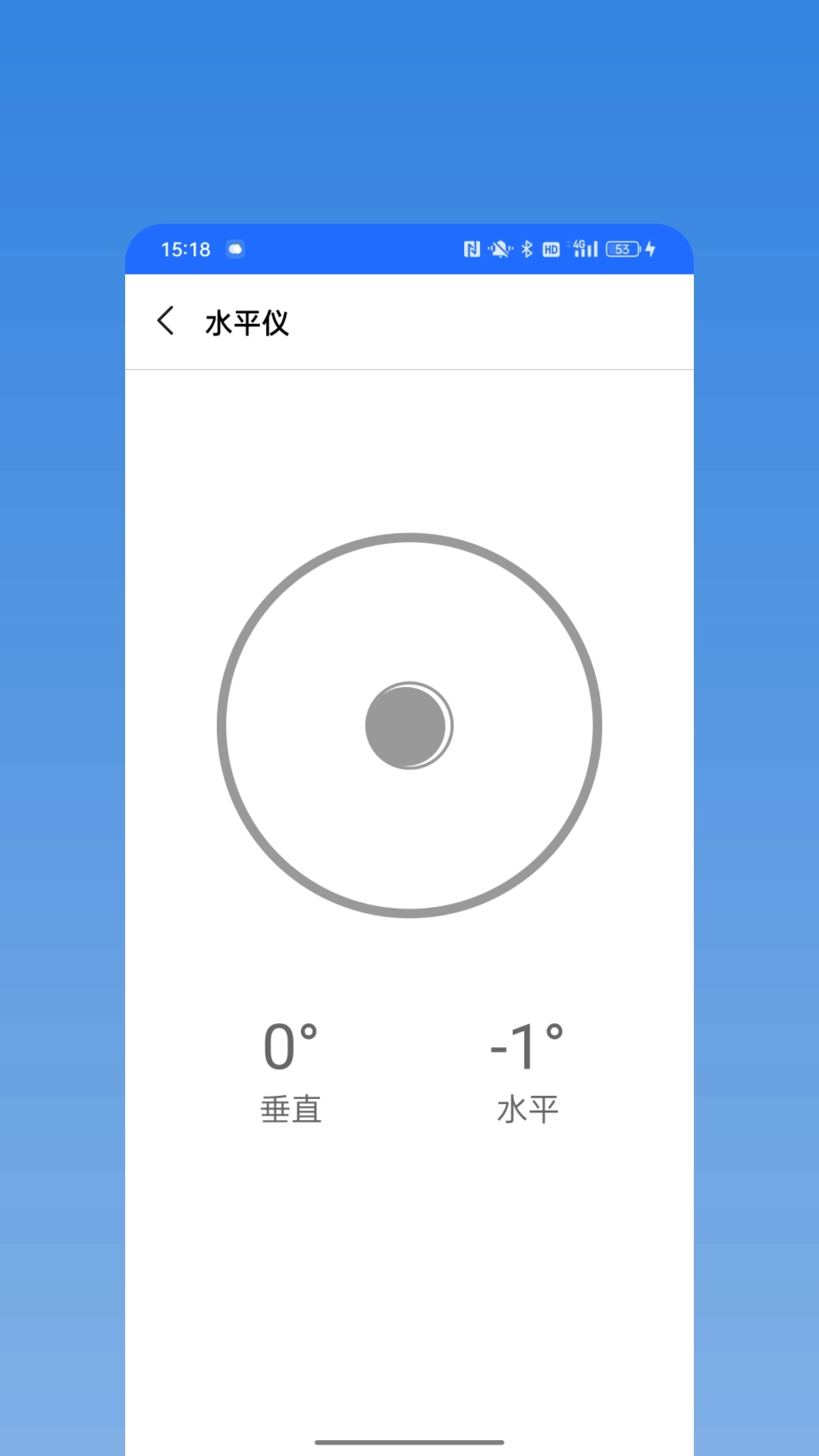The width and height of the screenshot is (819, 1456).
Task: Tap the back chevron next to 水平仪
Action: coord(167,322)
